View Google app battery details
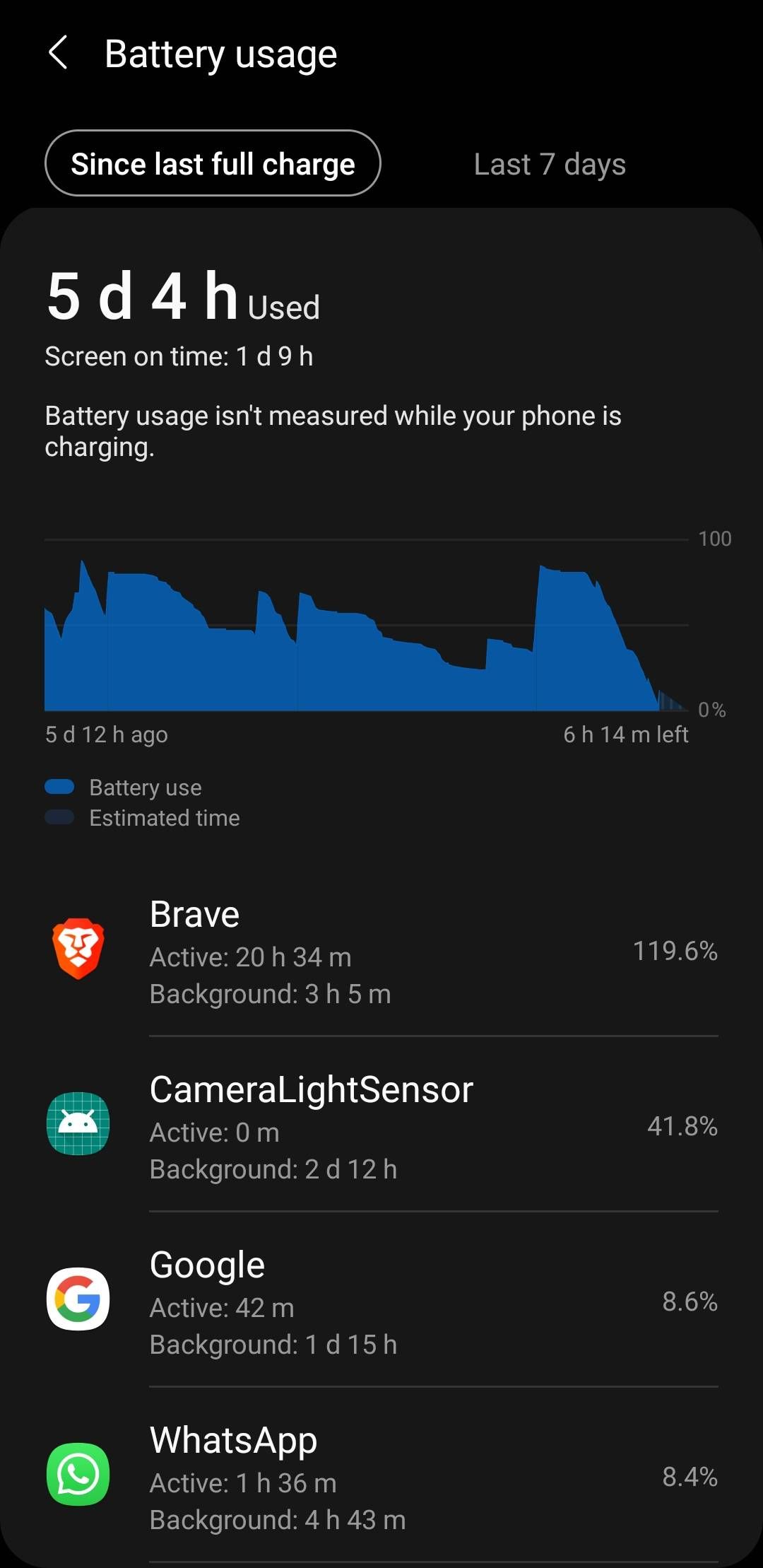Screen dimensions: 763x1568 point(381,1301)
